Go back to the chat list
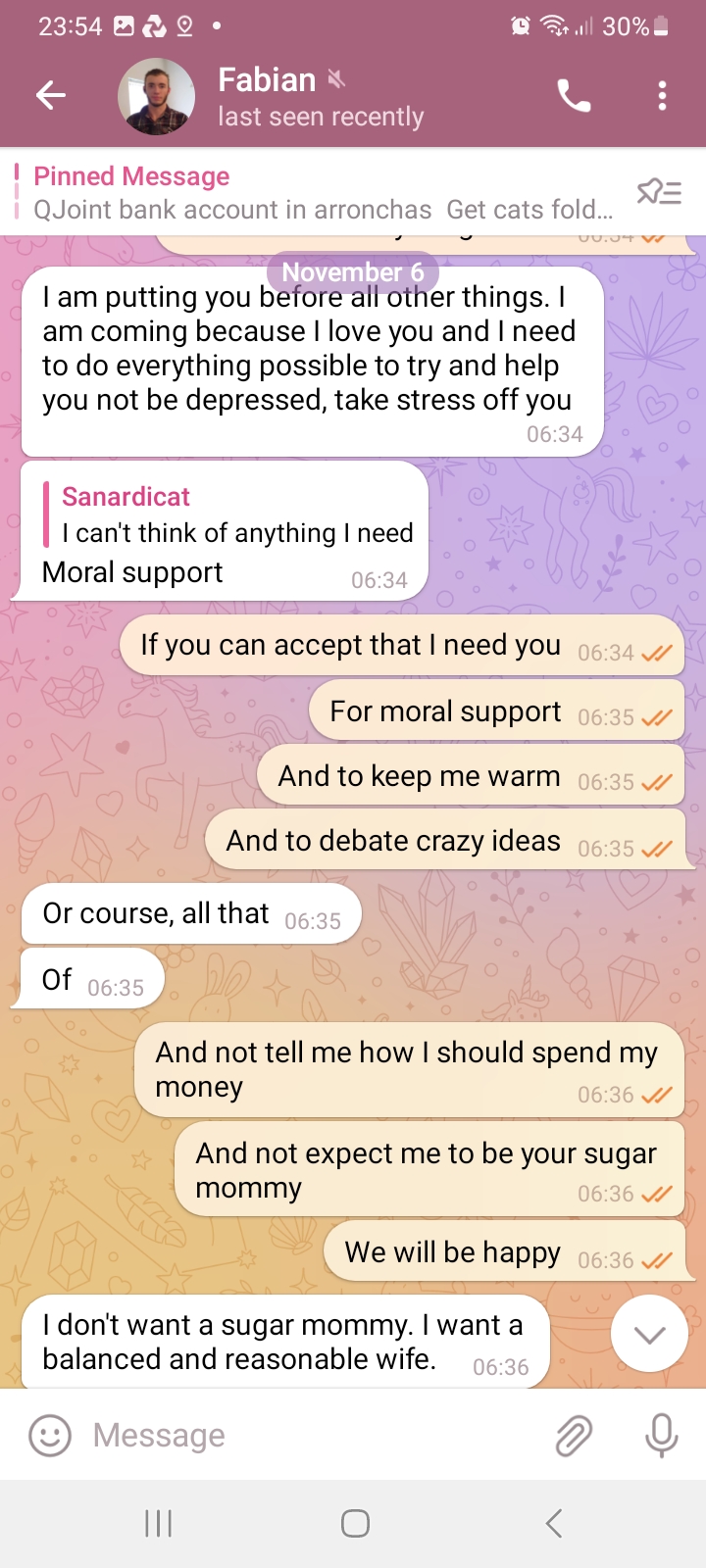Viewport: 706px width, 1568px height. (50, 95)
